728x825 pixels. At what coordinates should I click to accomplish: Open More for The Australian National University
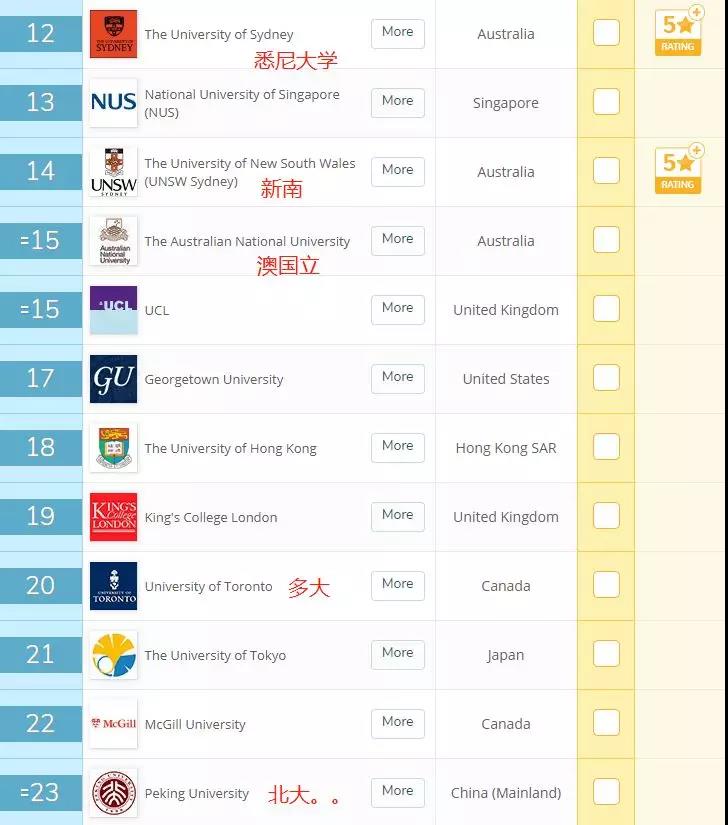coord(397,240)
